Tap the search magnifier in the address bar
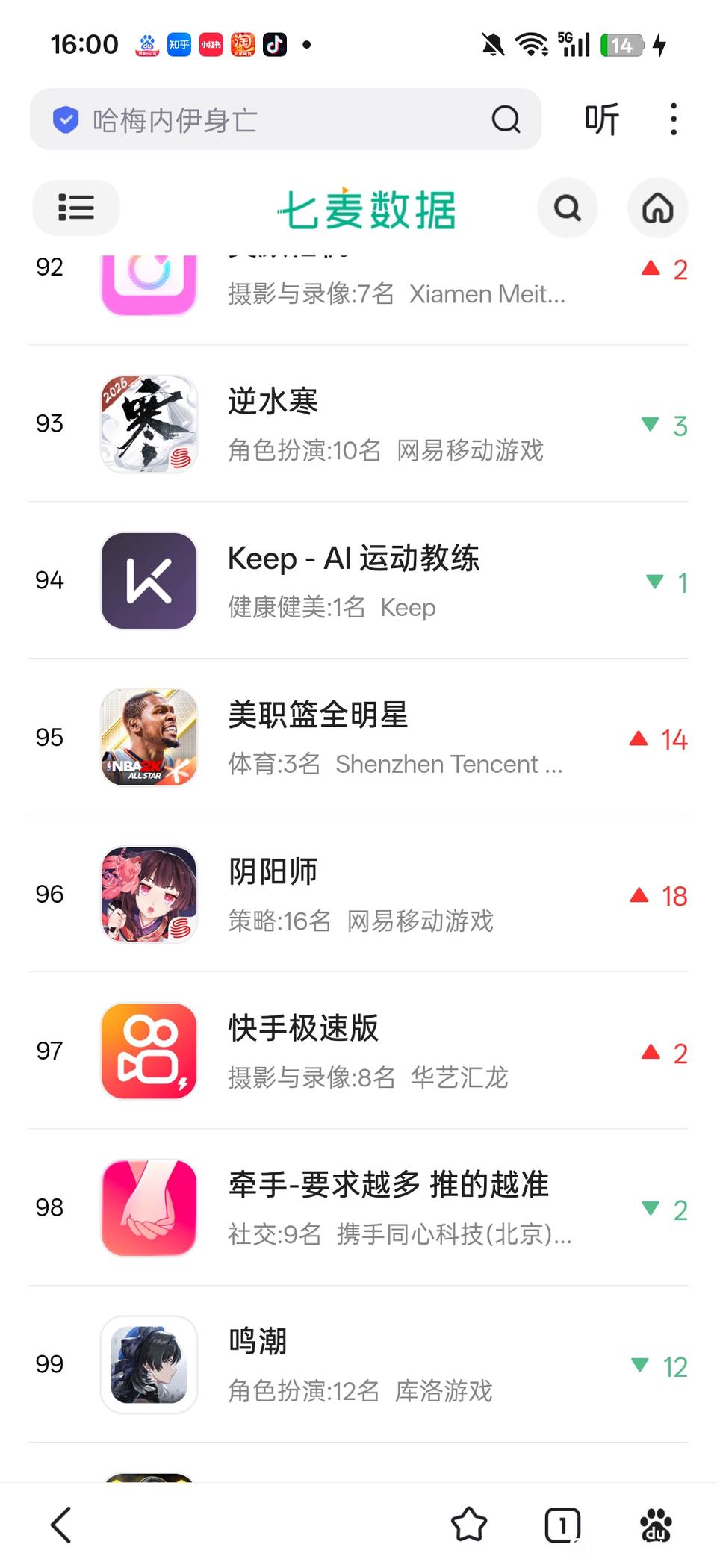 506,119
